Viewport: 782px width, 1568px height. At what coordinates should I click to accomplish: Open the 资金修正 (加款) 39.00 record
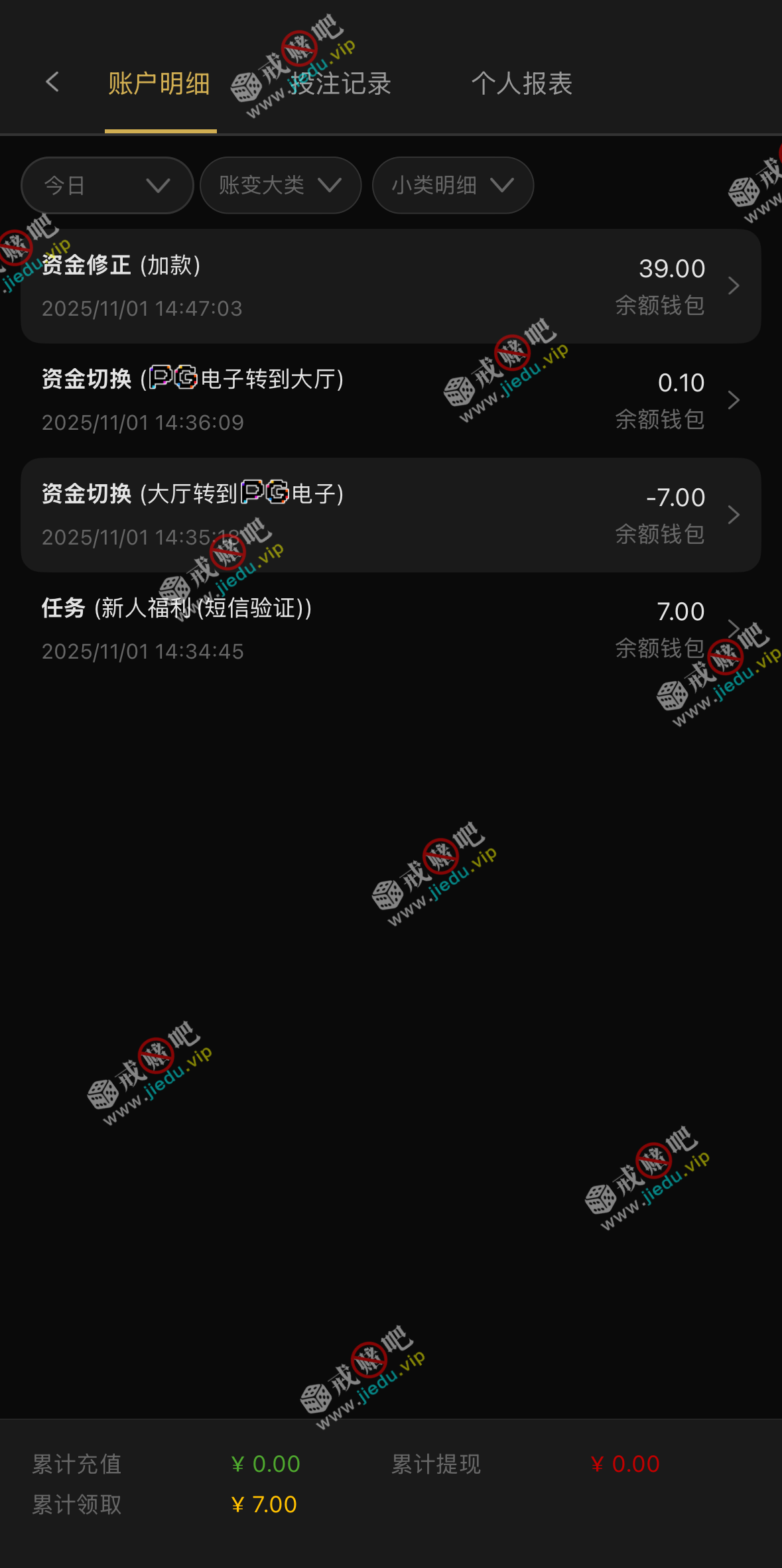point(391,286)
